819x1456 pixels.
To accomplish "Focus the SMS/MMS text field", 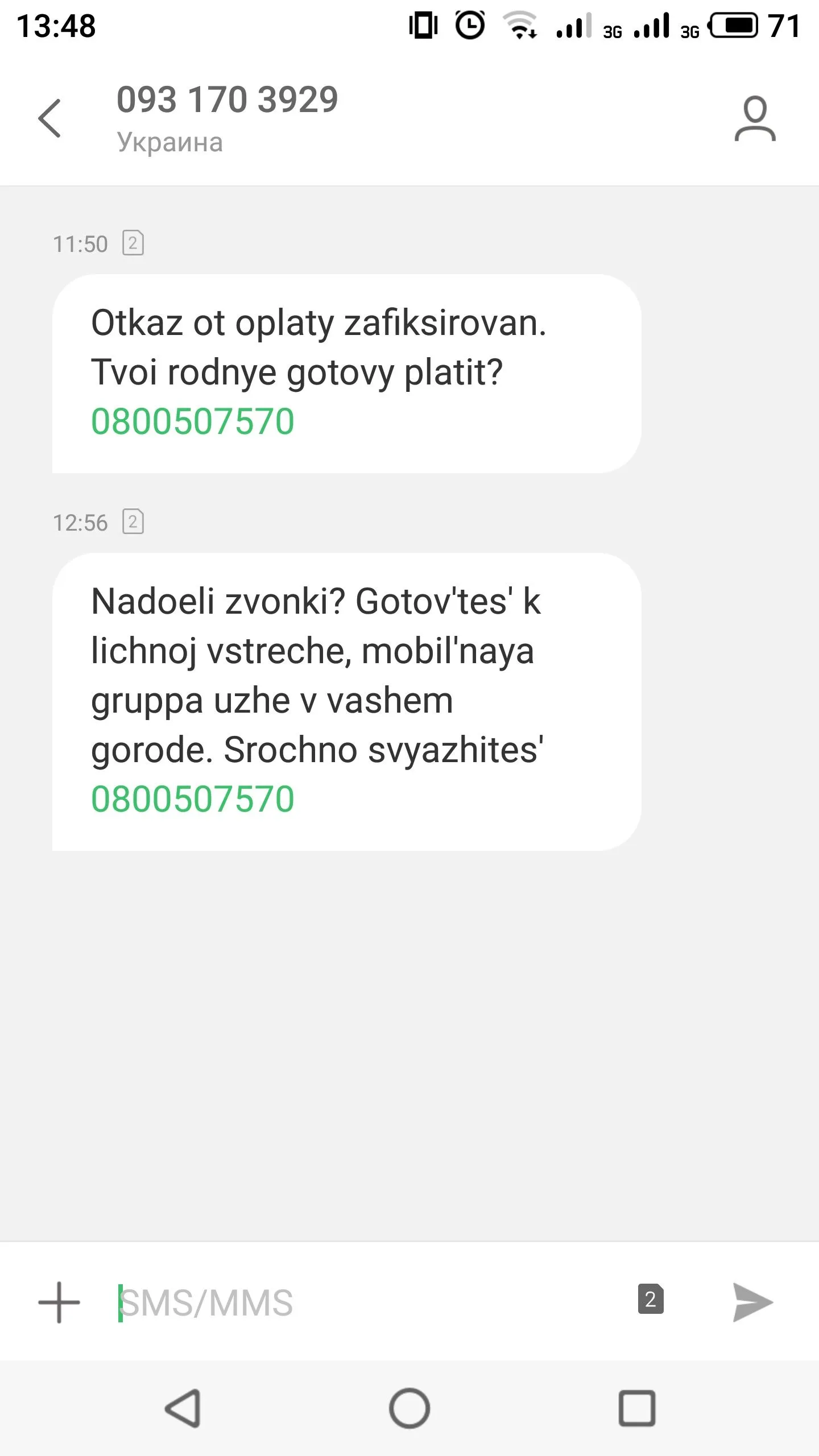I will tap(364, 1302).
